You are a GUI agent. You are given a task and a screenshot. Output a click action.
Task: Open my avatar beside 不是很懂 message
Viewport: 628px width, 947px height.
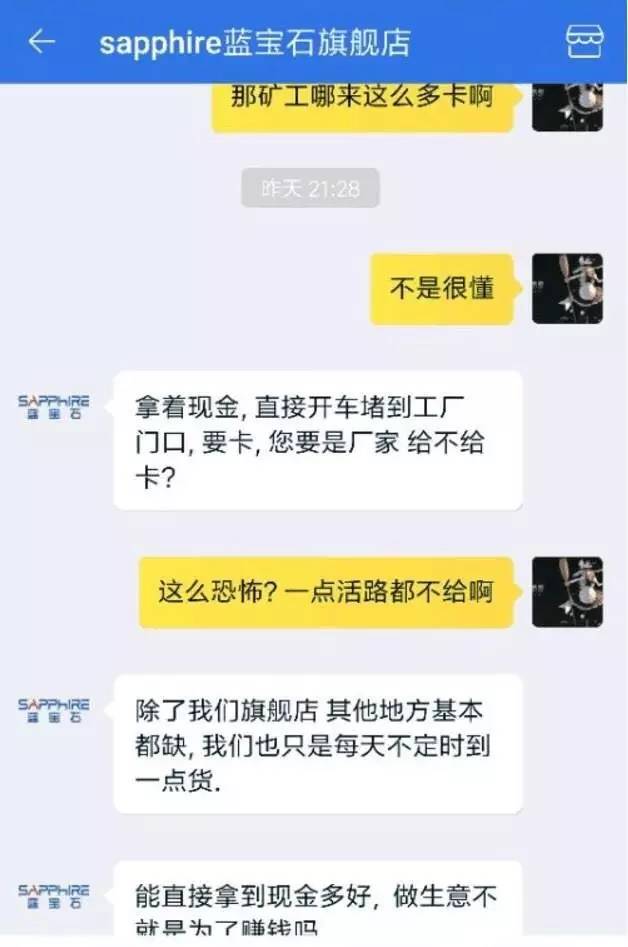click(567, 289)
